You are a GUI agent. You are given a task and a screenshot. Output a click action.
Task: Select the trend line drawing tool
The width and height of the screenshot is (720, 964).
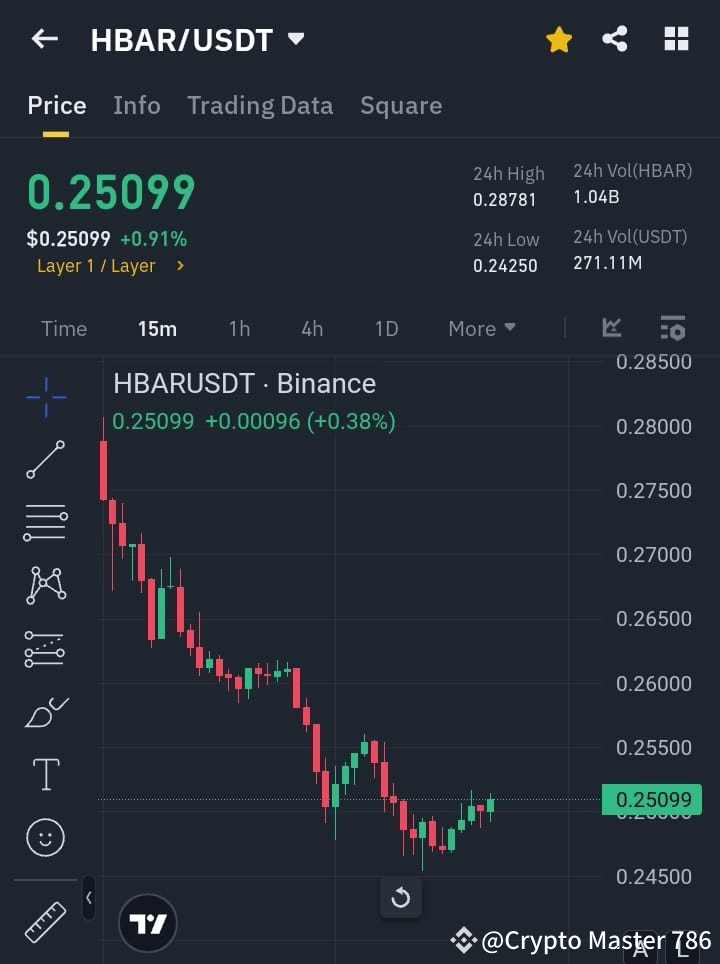45,460
